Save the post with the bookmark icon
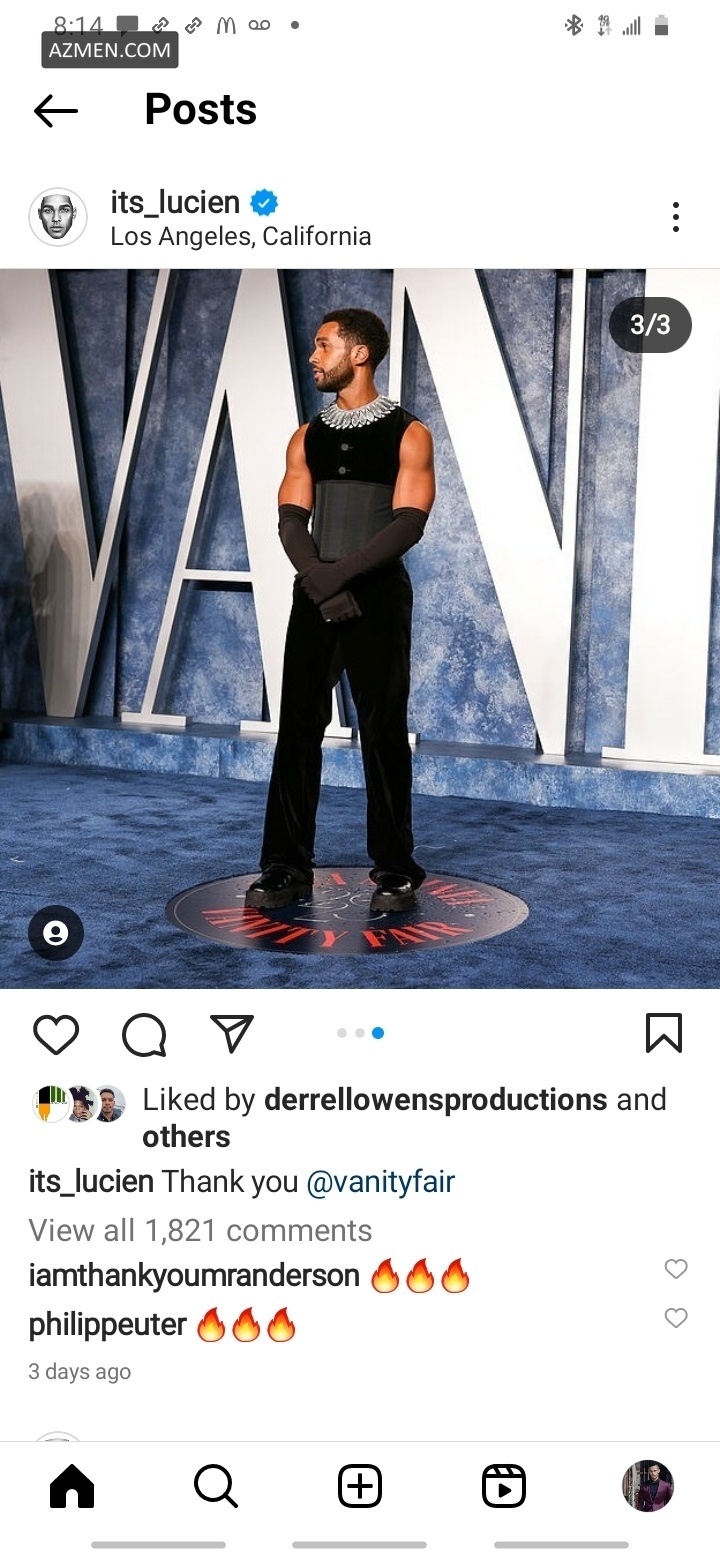 [664, 1034]
